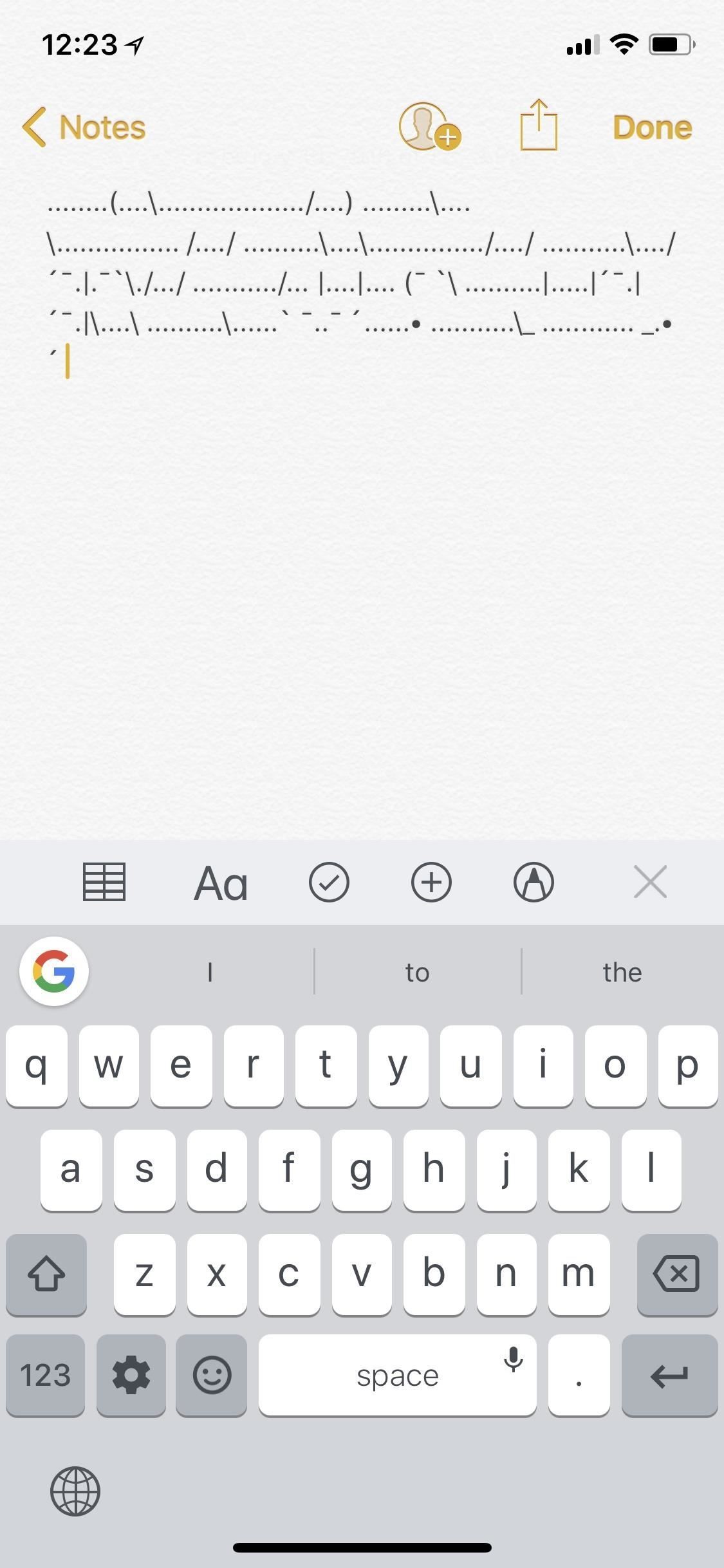Tap Done to finish editing
This screenshot has width=724, height=1568.
652,127
